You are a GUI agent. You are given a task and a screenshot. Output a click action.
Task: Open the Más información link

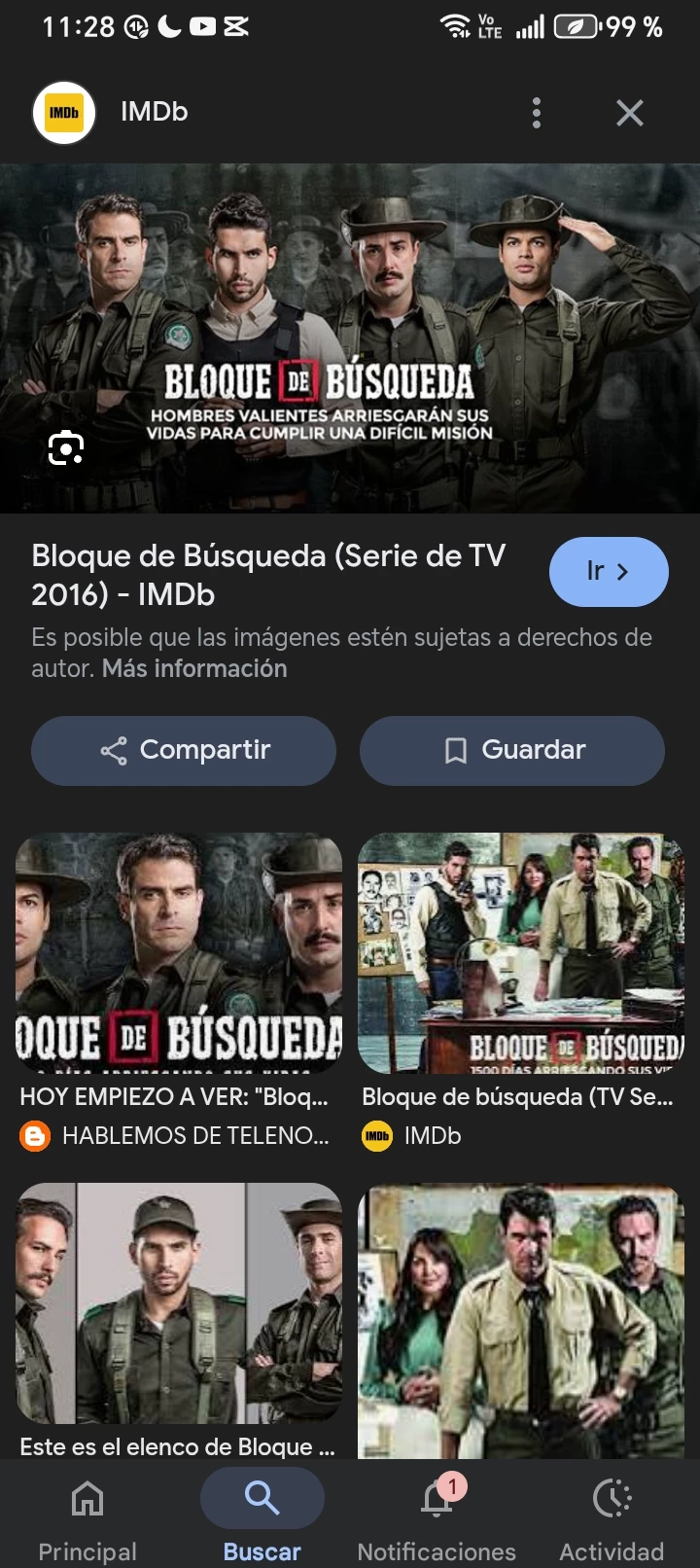pos(194,669)
